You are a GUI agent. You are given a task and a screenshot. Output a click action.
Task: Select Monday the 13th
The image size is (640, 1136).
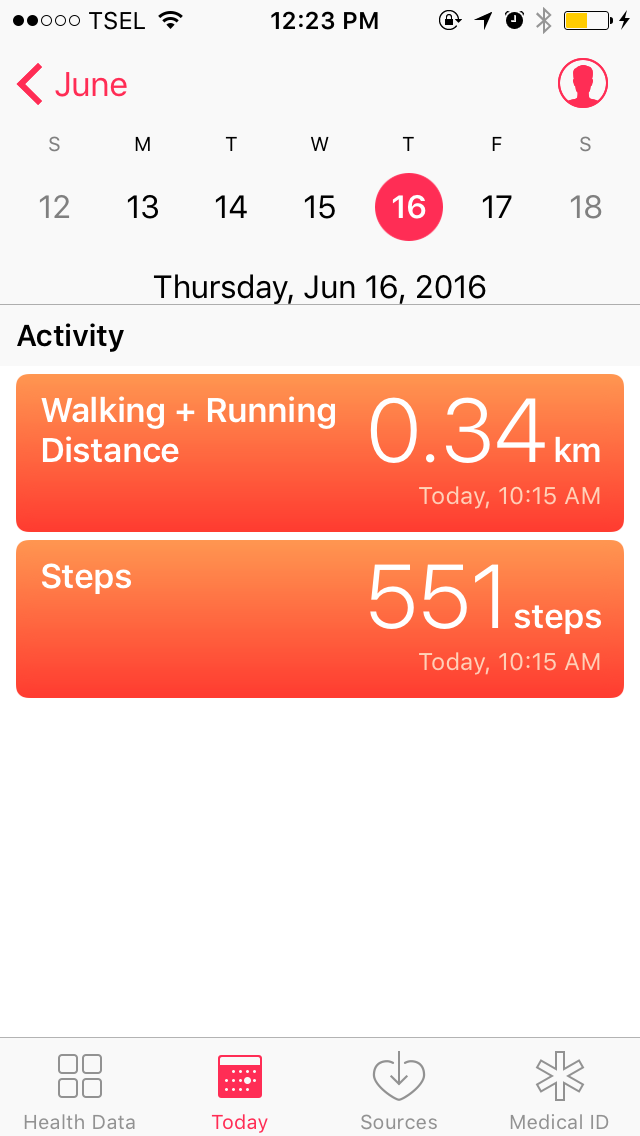pos(143,207)
